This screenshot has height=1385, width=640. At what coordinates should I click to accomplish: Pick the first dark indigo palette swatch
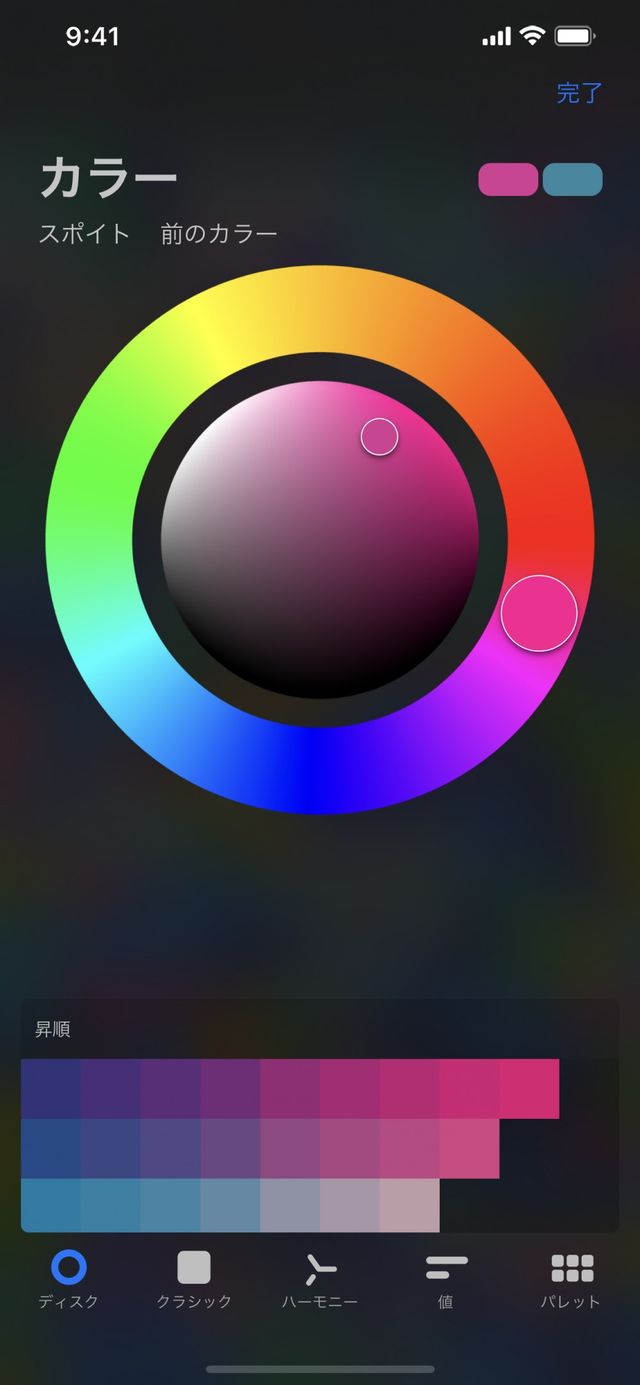50,1088
